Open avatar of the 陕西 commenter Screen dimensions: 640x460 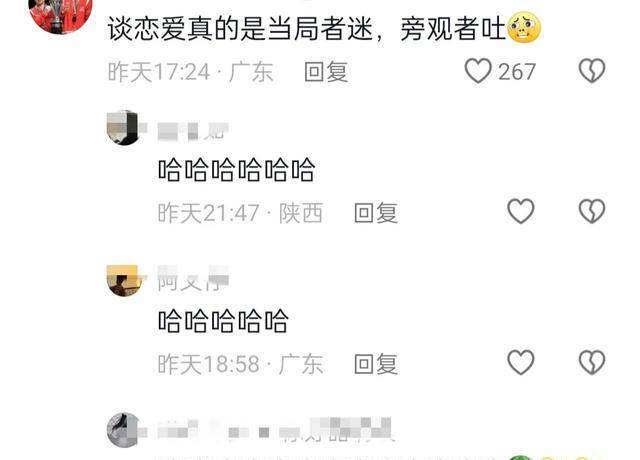[124, 129]
